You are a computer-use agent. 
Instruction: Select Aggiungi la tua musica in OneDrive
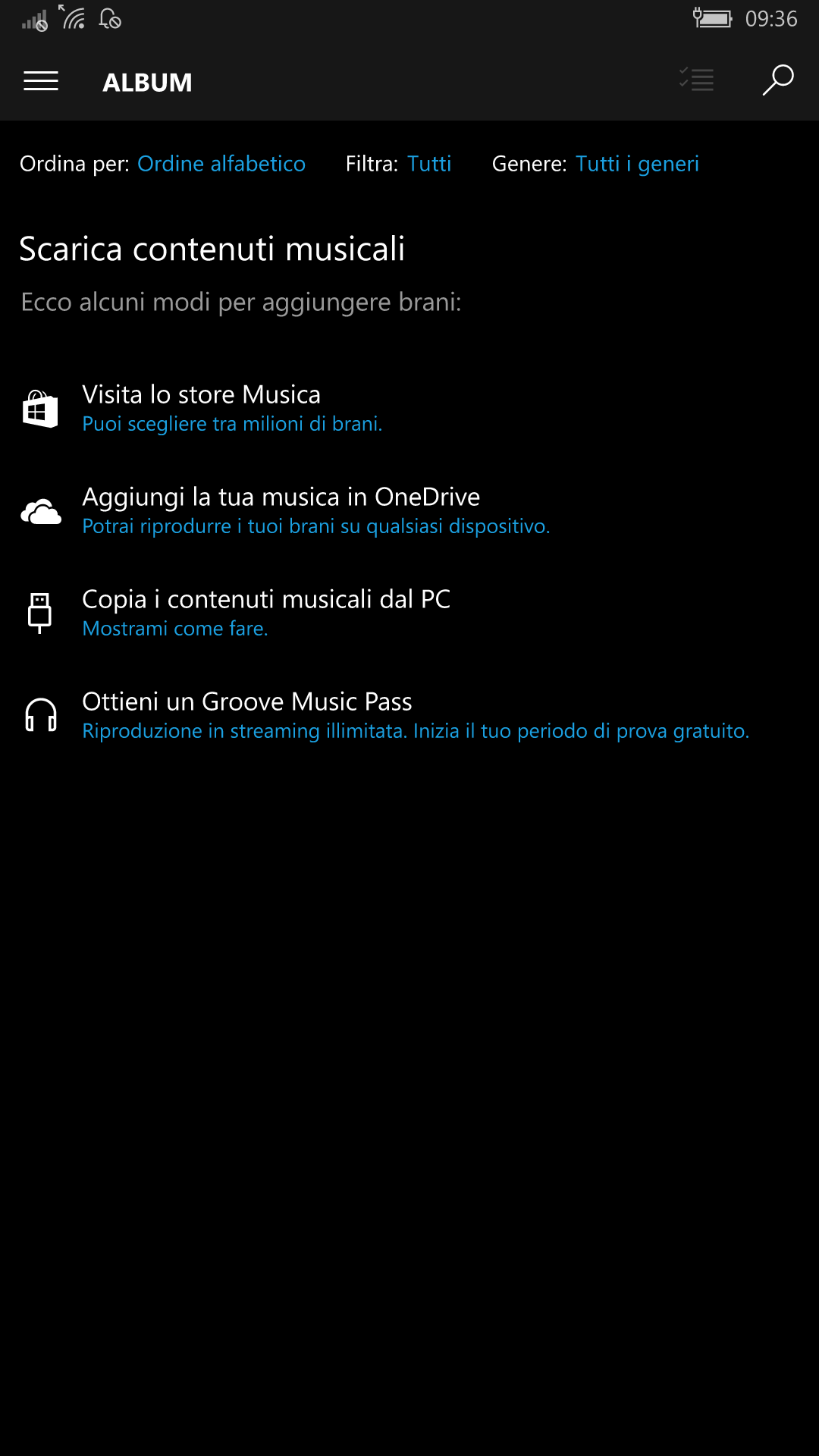(285, 511)
